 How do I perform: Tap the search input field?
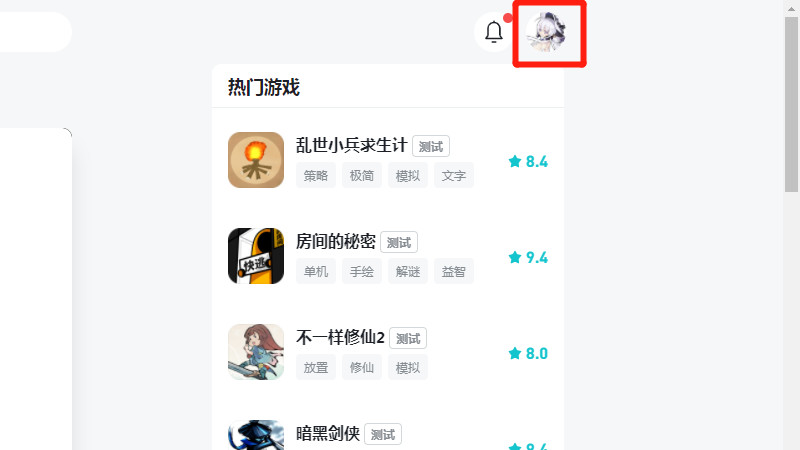[x=30, y=32]
